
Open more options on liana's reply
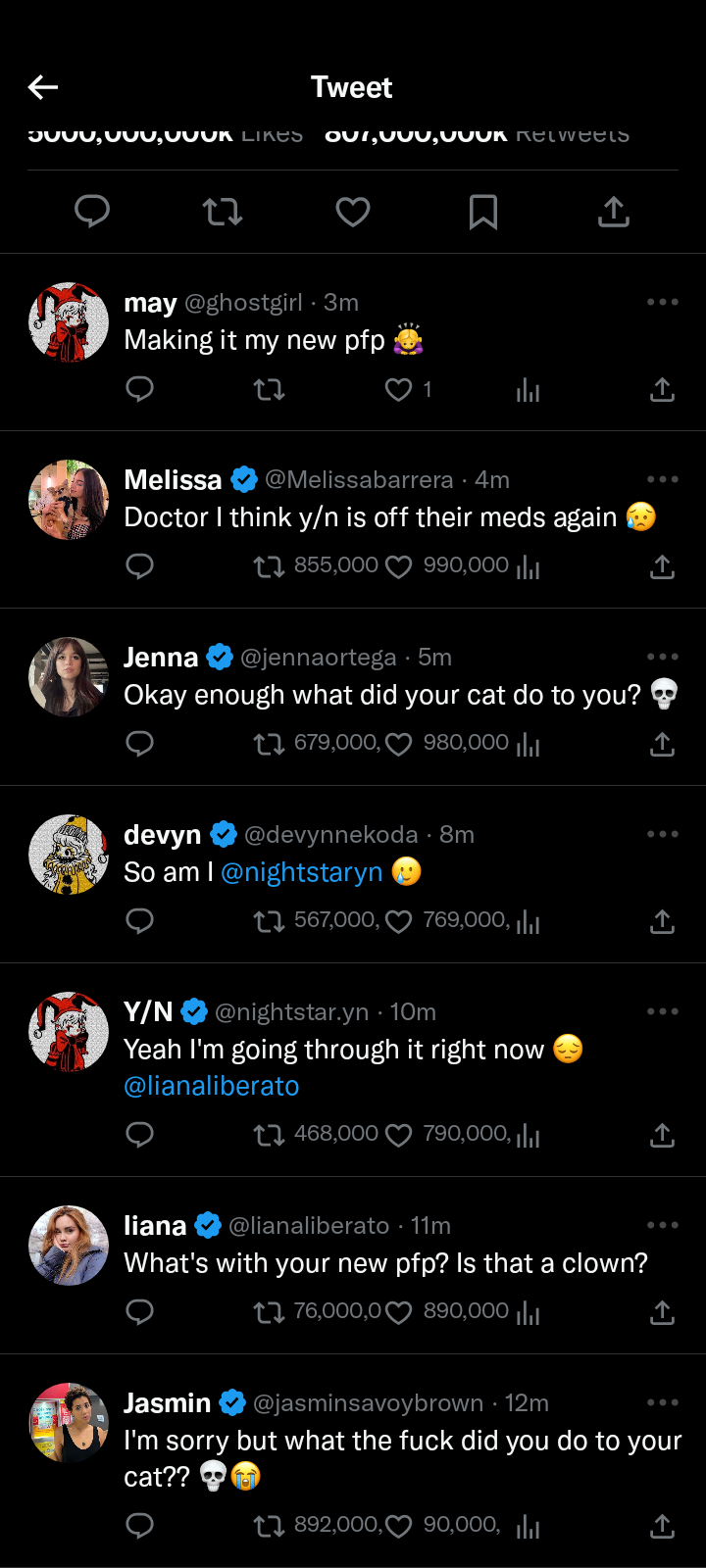click(x=663, y=1225)
